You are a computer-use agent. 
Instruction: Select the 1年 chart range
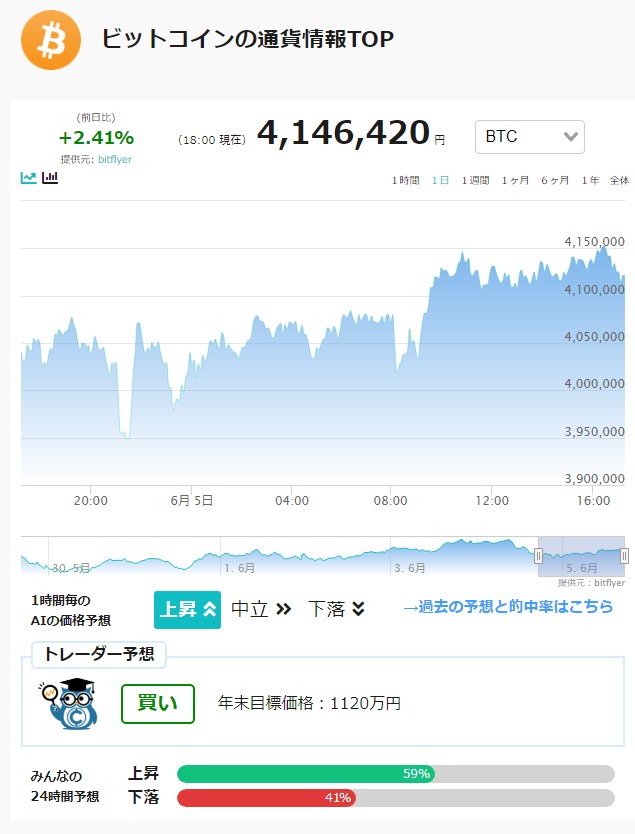590,180
